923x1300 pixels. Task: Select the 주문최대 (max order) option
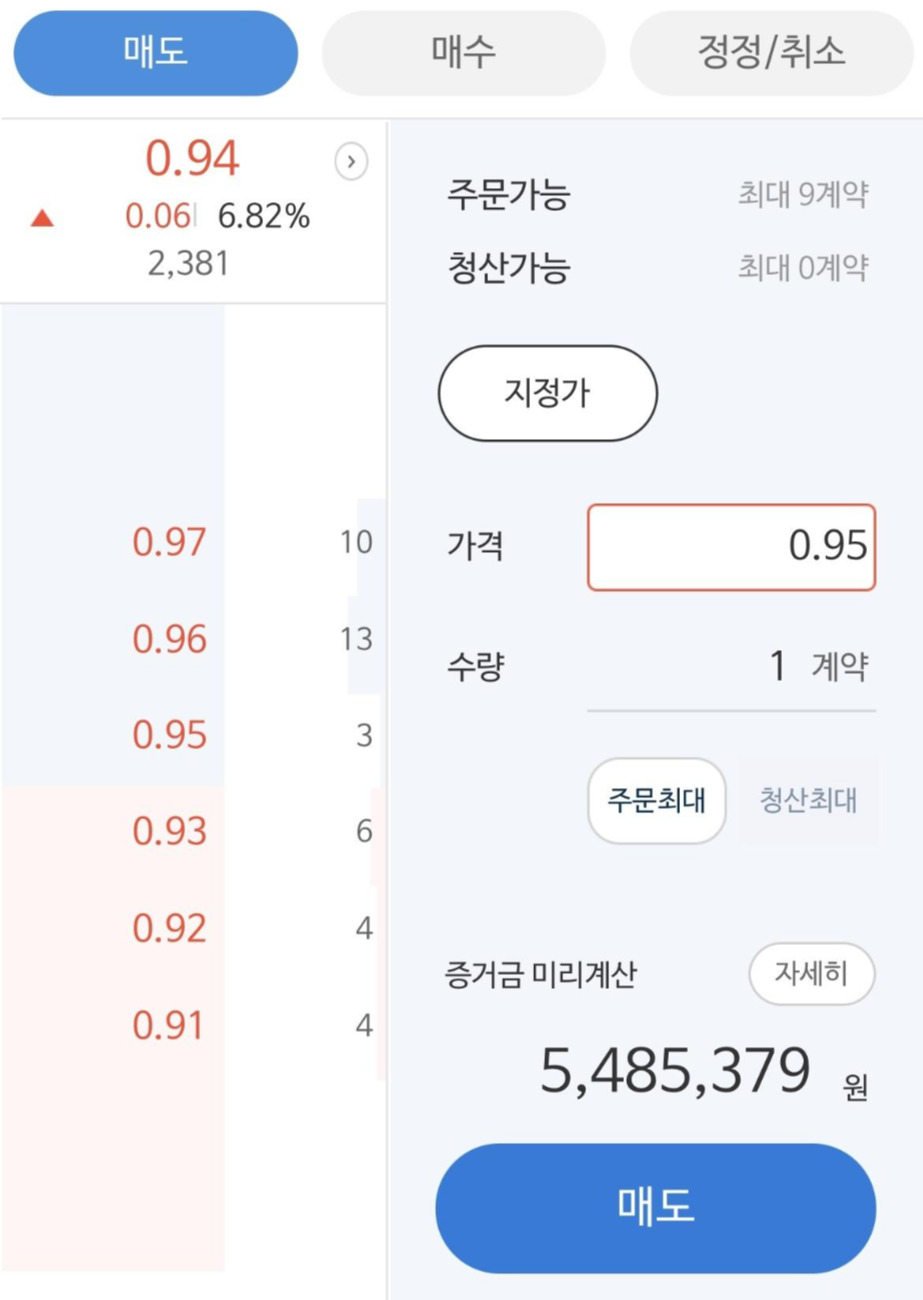656,801
